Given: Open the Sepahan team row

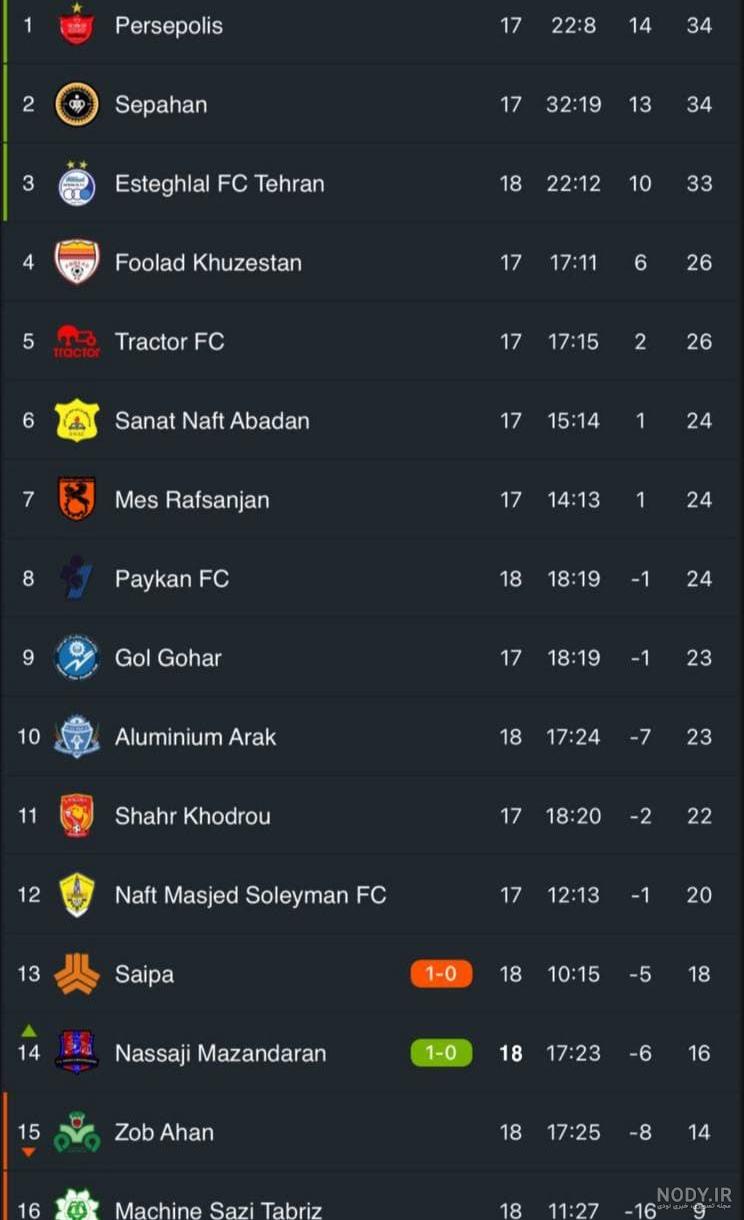Looking at the screenshot, I should [x=372, y=104].
